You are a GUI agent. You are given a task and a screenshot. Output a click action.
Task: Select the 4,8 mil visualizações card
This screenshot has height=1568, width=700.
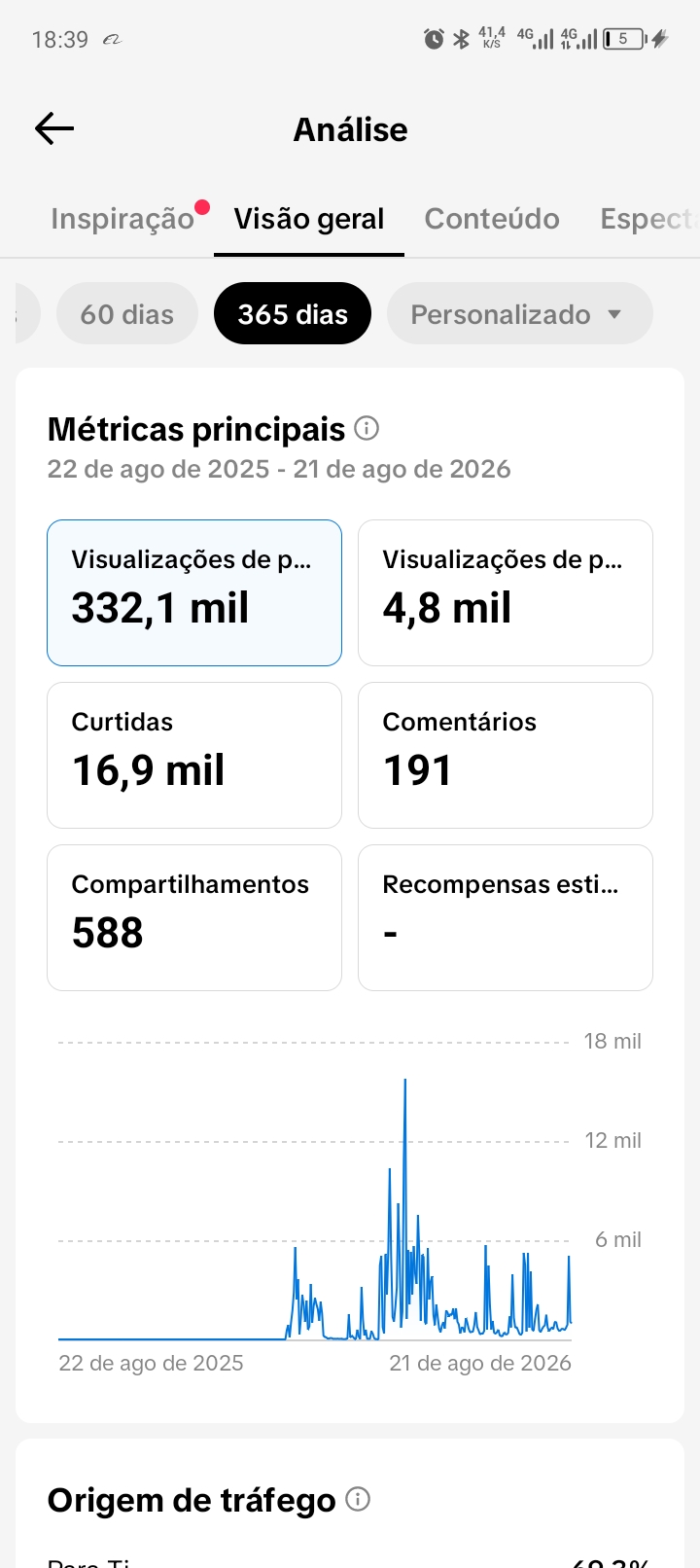[506, 592]
